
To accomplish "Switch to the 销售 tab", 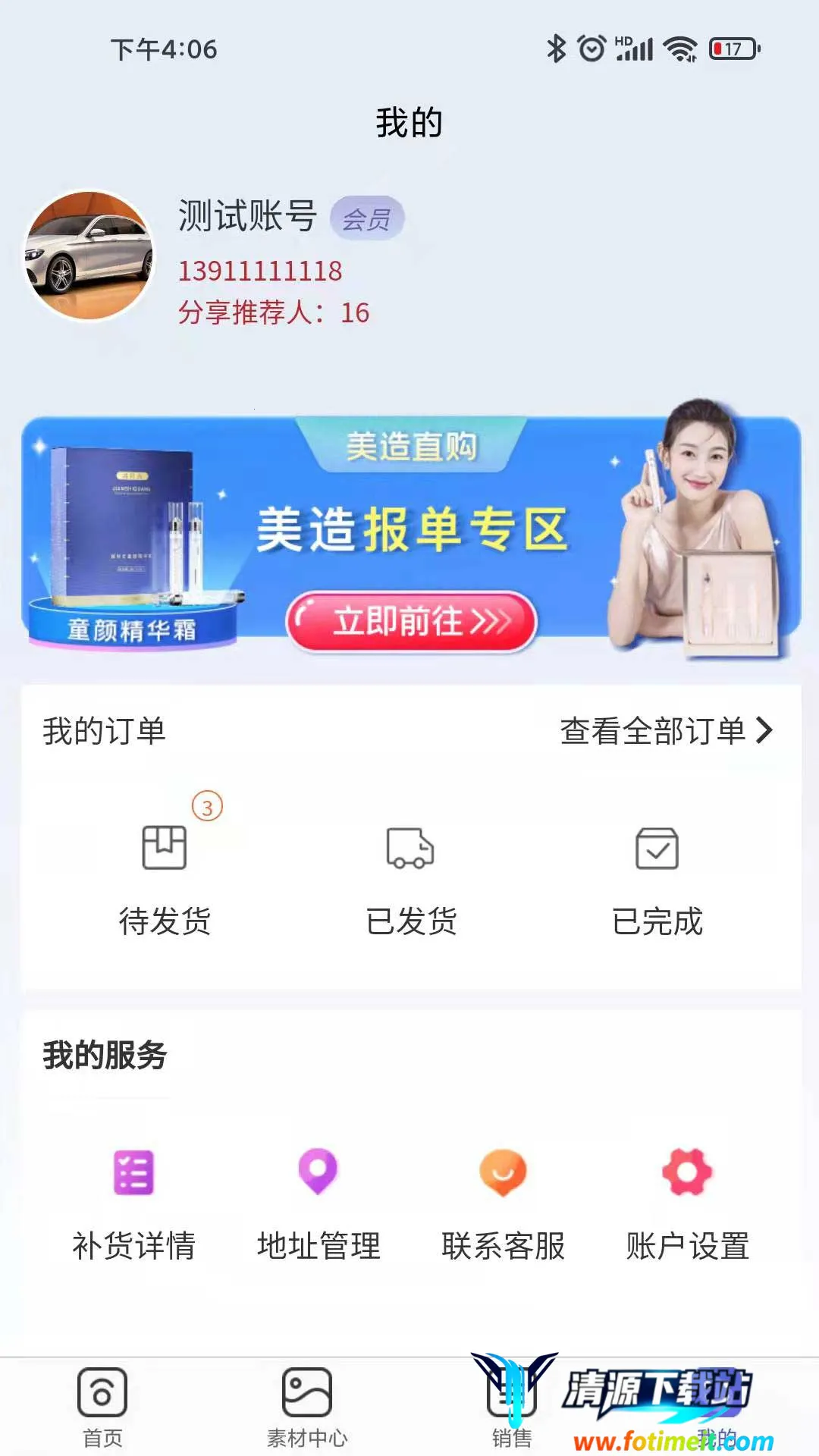I will point(512,1407).
